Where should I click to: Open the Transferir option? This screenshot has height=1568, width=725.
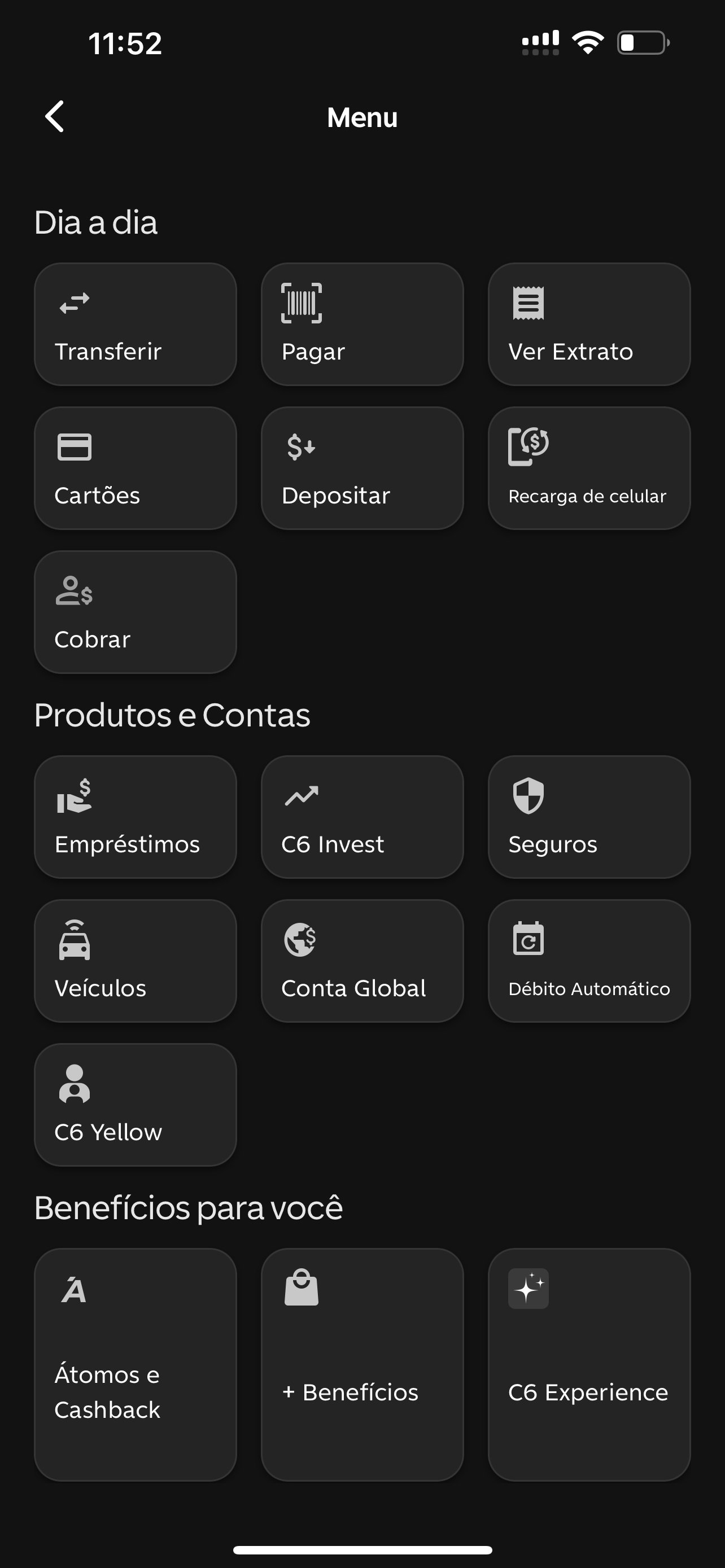tap(135, 324)
